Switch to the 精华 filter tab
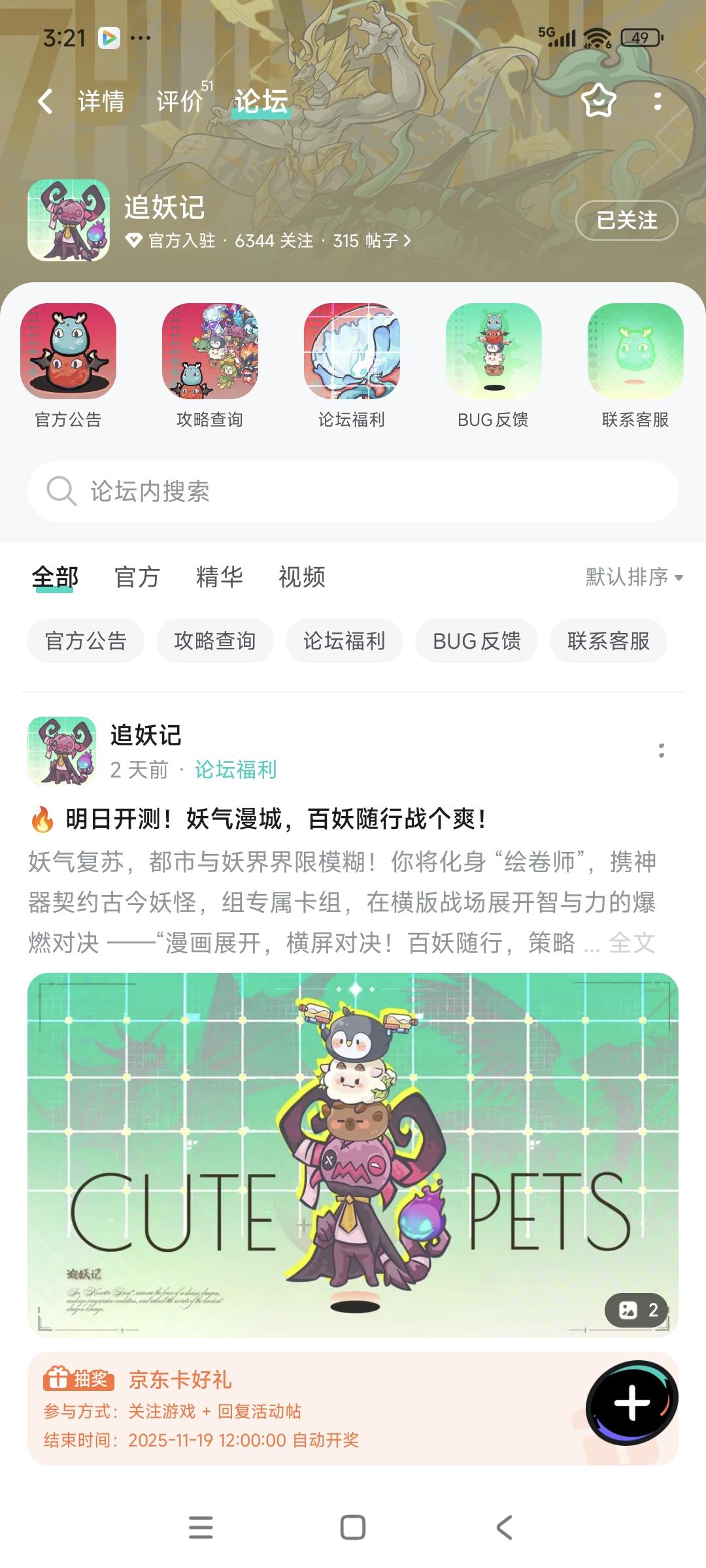Screen dimensions: 706x1568 click(x=220, y=578)
